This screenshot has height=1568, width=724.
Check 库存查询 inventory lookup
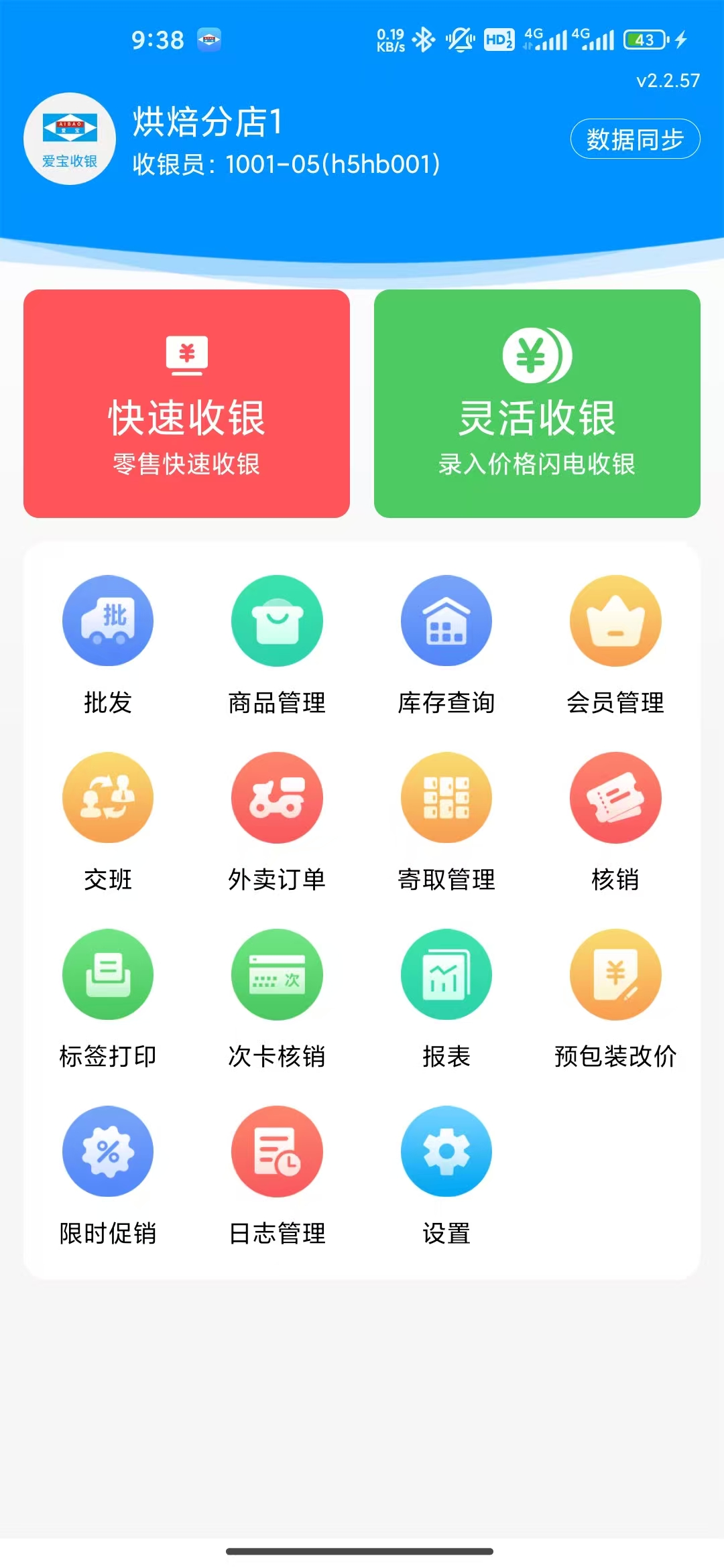[446, 621]
